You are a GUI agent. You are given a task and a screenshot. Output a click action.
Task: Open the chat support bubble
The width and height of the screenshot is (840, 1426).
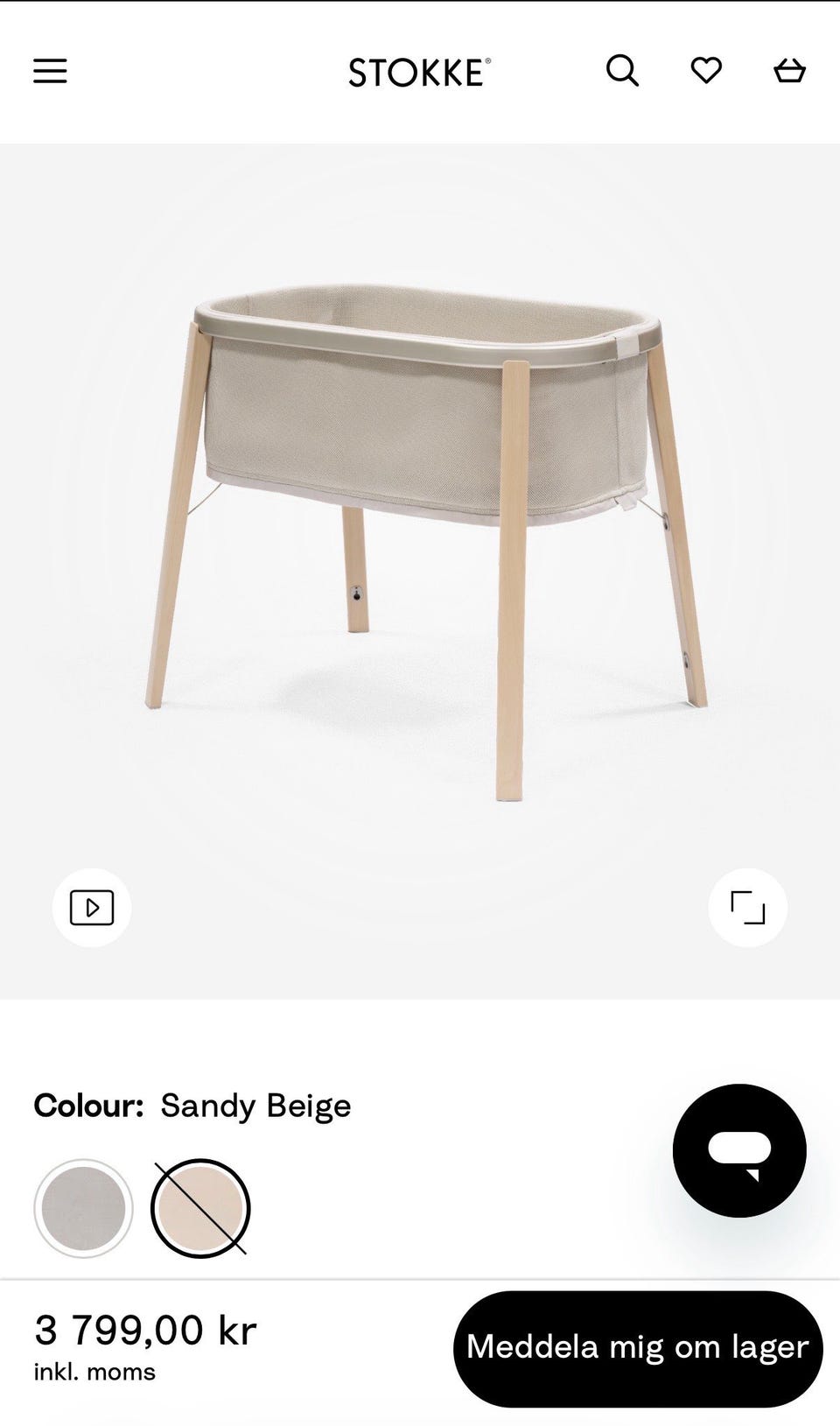point(739,1150)
